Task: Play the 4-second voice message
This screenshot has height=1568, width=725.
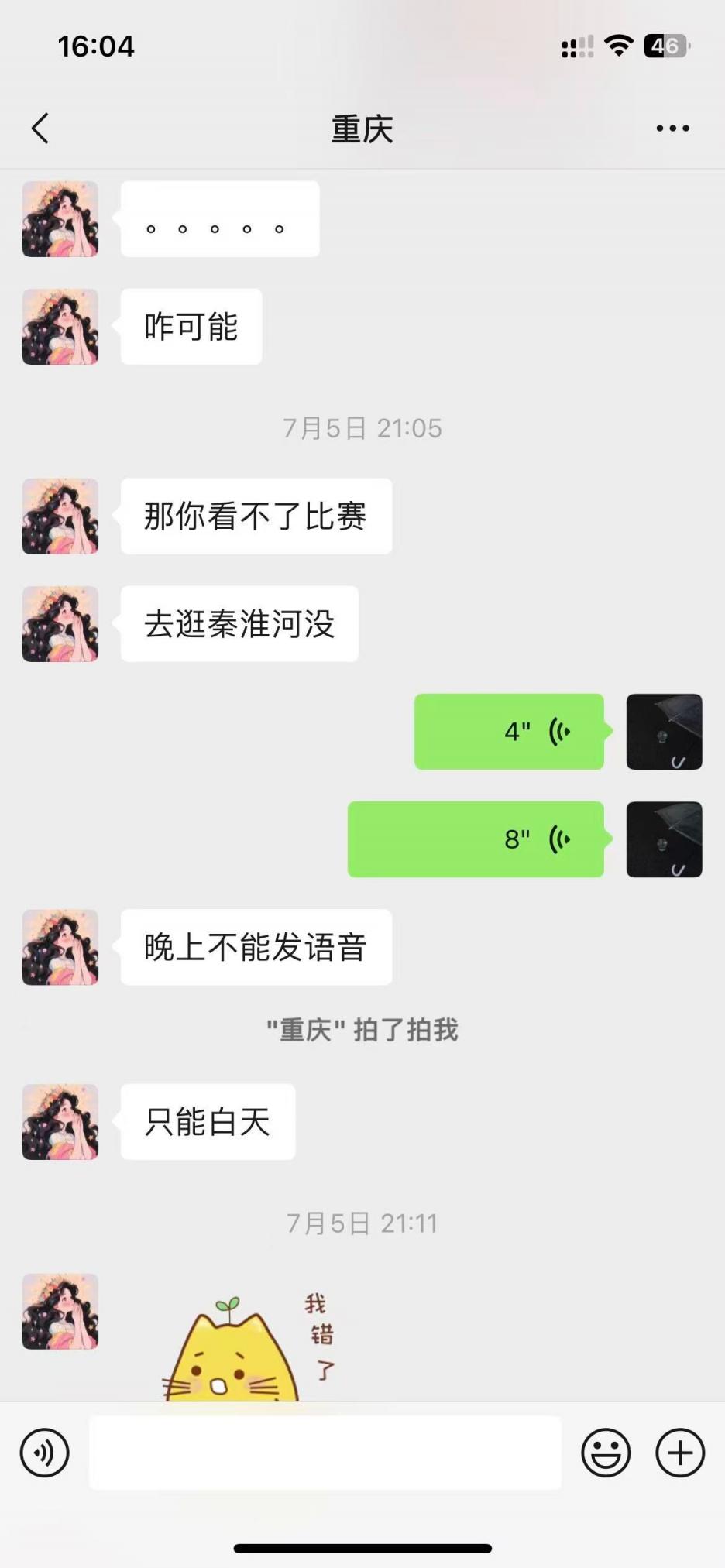Action: pos(509,732)
